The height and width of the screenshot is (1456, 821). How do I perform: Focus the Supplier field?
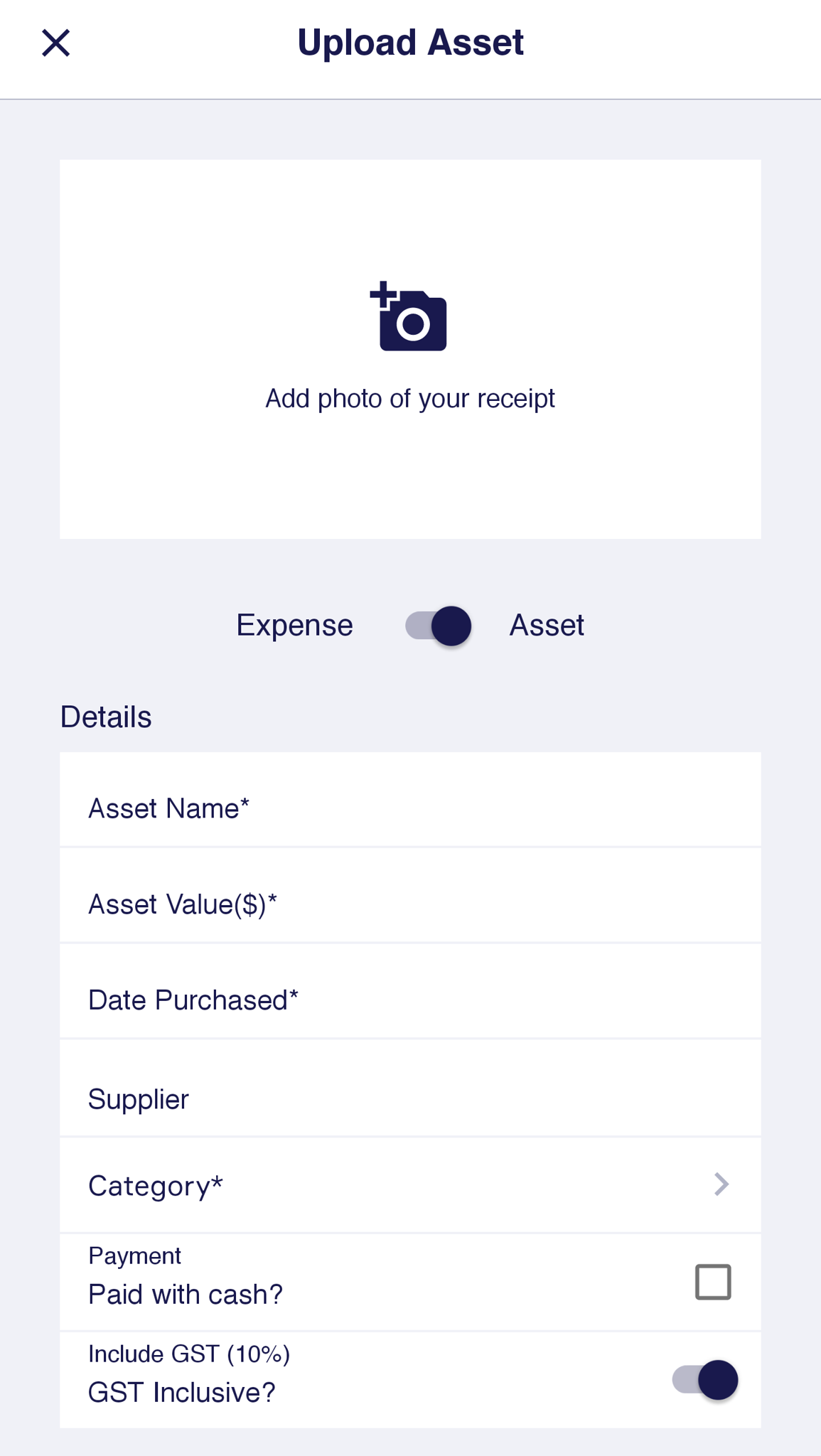[x=410, y=1088]
